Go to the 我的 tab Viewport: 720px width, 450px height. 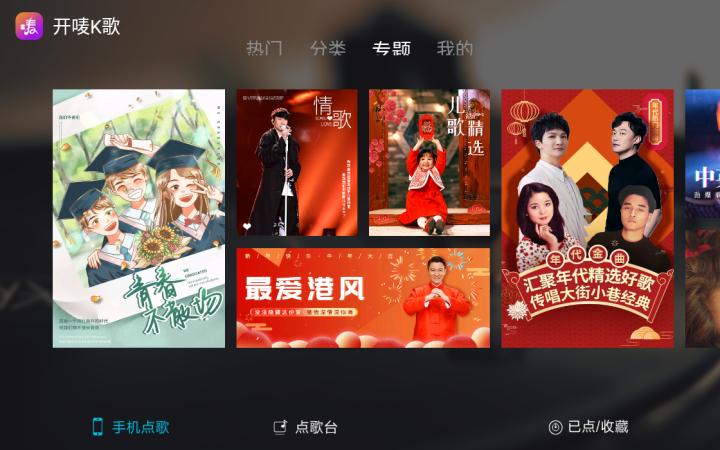click(455, 48)
